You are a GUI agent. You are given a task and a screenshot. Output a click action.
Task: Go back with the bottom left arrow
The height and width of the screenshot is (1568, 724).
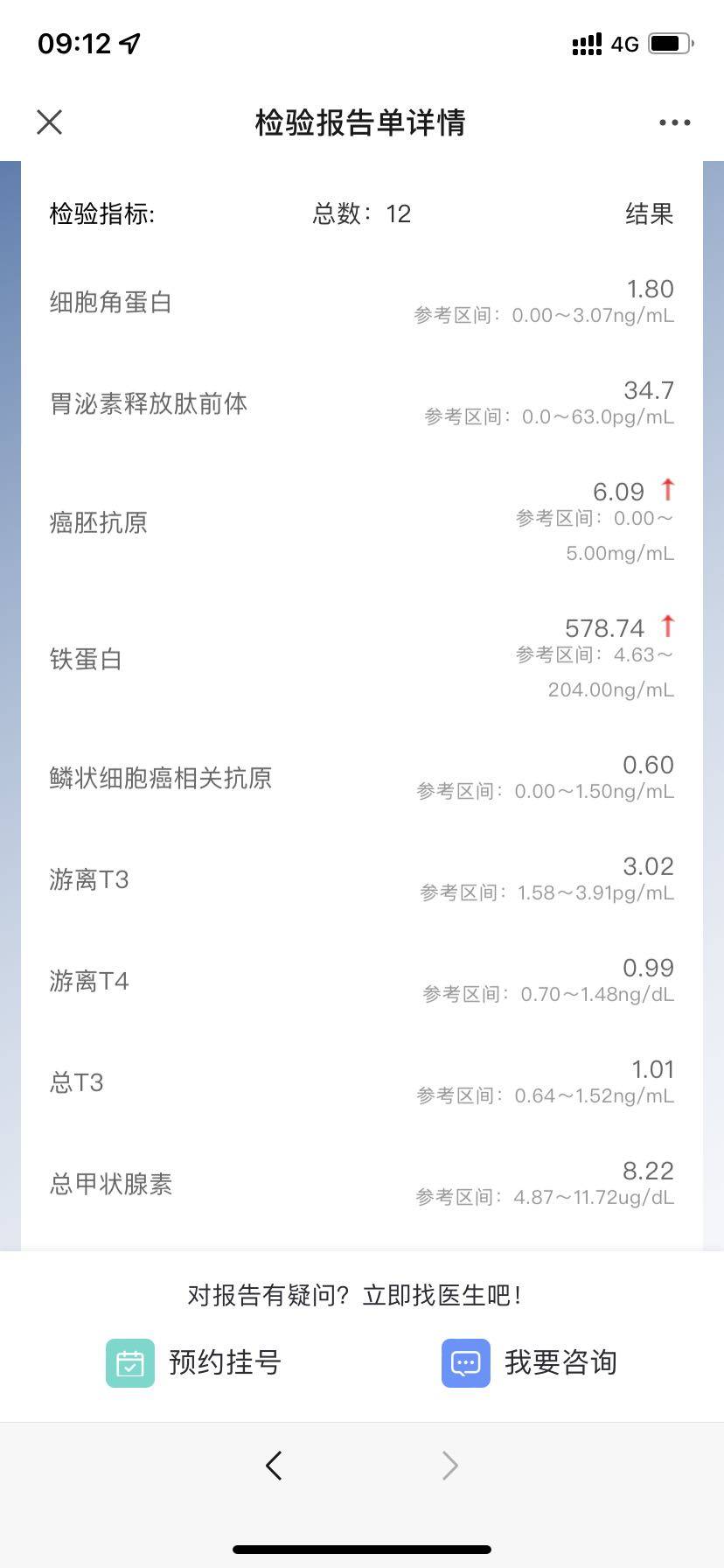(274, 1465)
